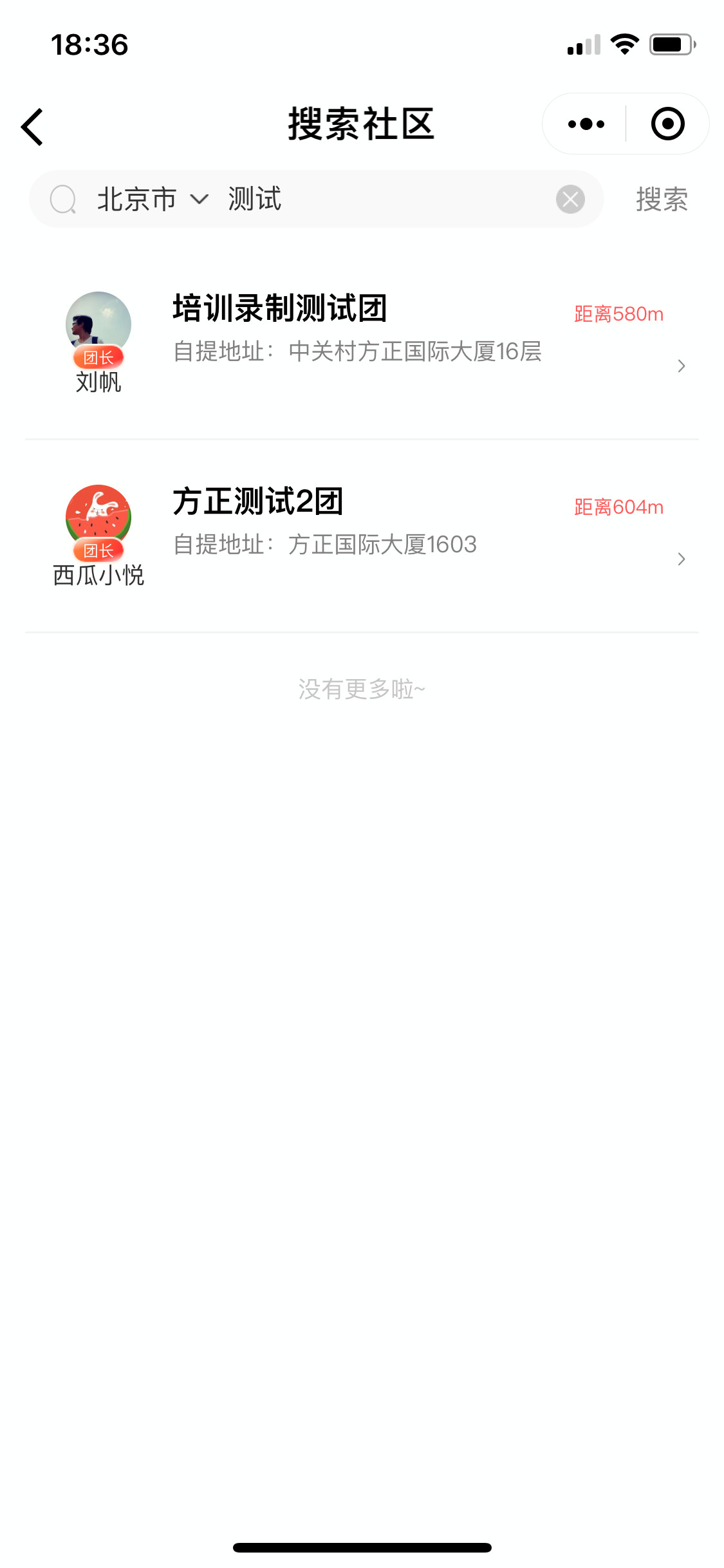Close the mini program via target icon

click(667, 124)
